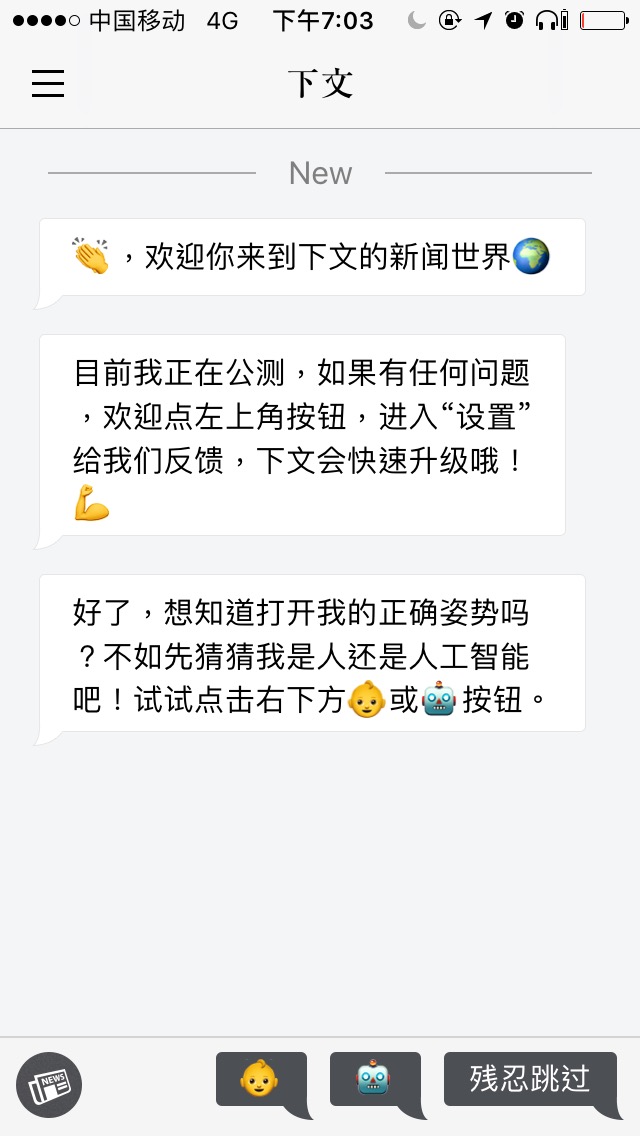640x1136 pixels.
Task: Choose the robot face reply button
Action: (x=374, y=1079)
